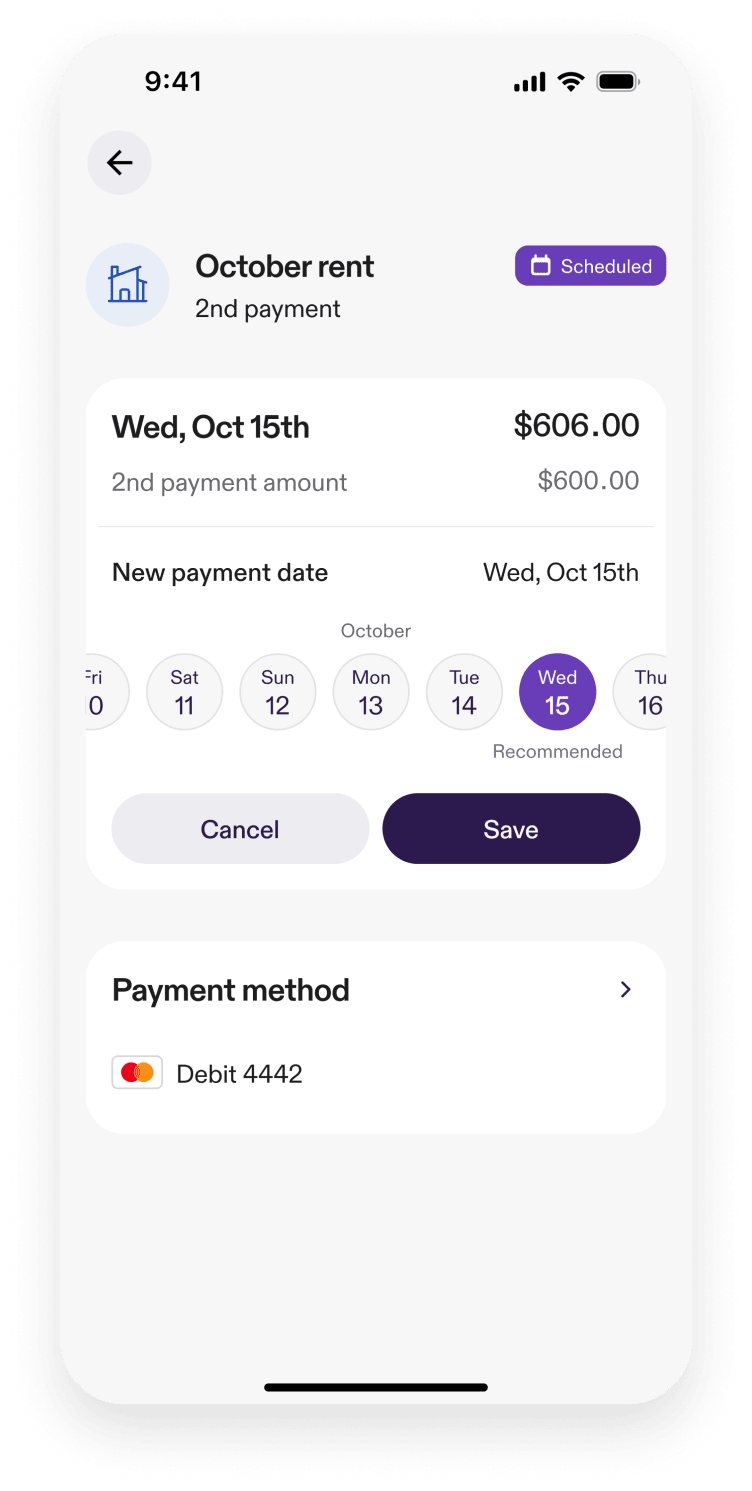Cancel the payment date change
The height and width of the screenshot is (1491, 752).
[x=240, y=829]
